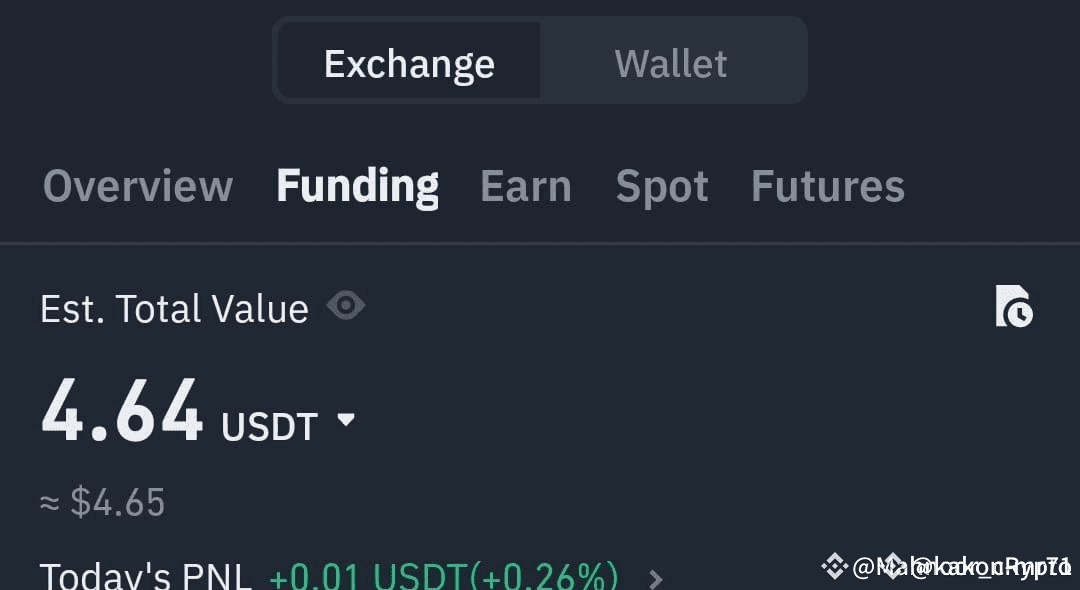
Task: Open the Overview tab
Action: (138, 187)
